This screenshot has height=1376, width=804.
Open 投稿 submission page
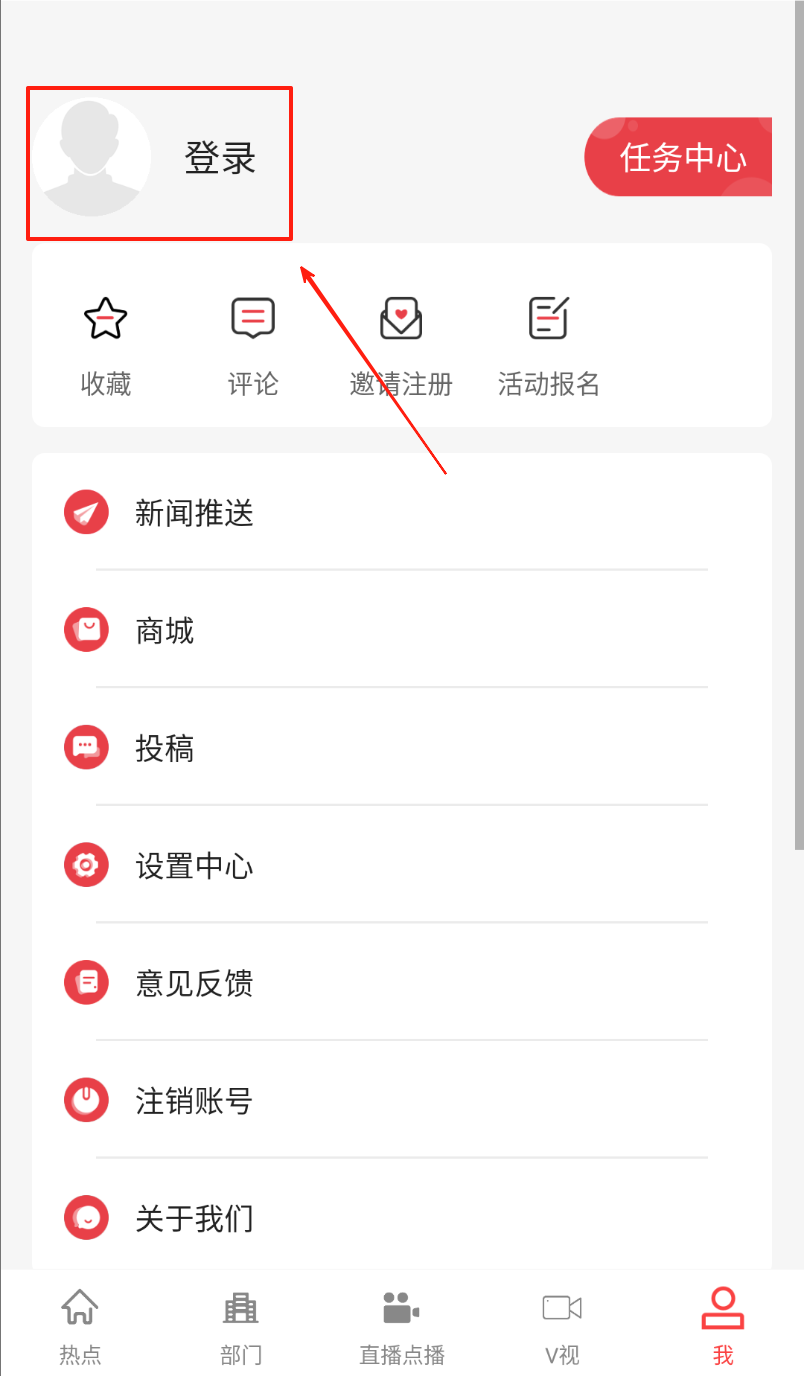pos(165,748)
